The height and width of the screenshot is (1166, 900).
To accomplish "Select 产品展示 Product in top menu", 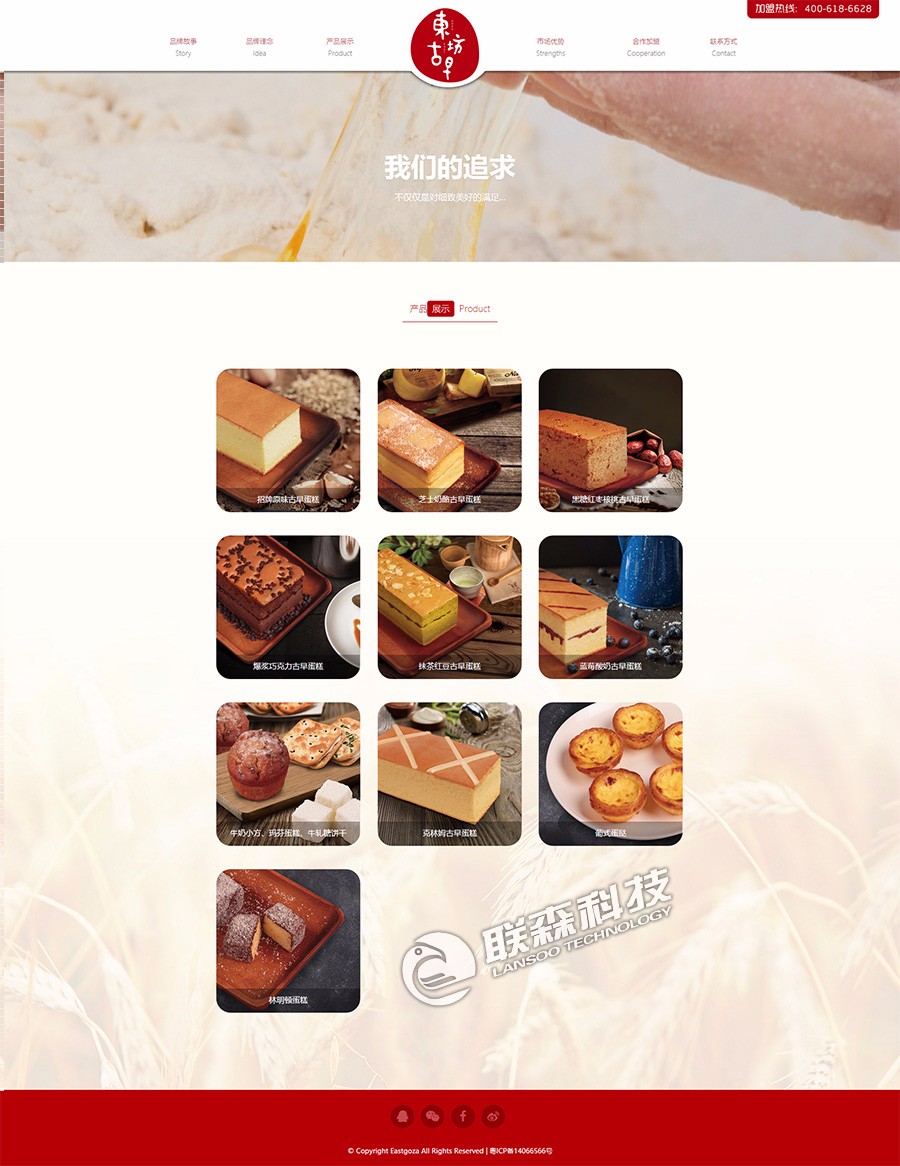I will click(340, 47).
